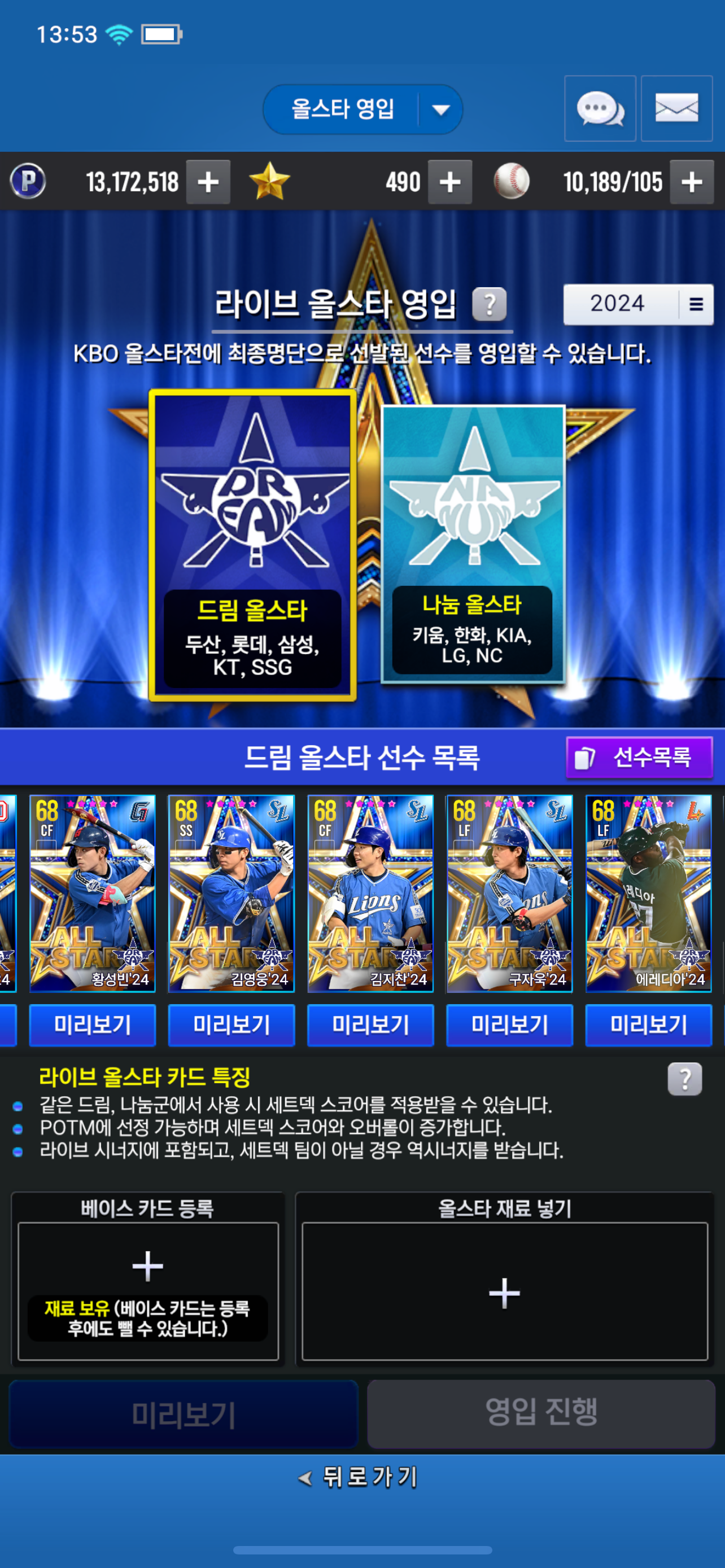The image size is (725, 1568).
Task: Preview the 김영웅'24 card
Action: [232, 1025]
